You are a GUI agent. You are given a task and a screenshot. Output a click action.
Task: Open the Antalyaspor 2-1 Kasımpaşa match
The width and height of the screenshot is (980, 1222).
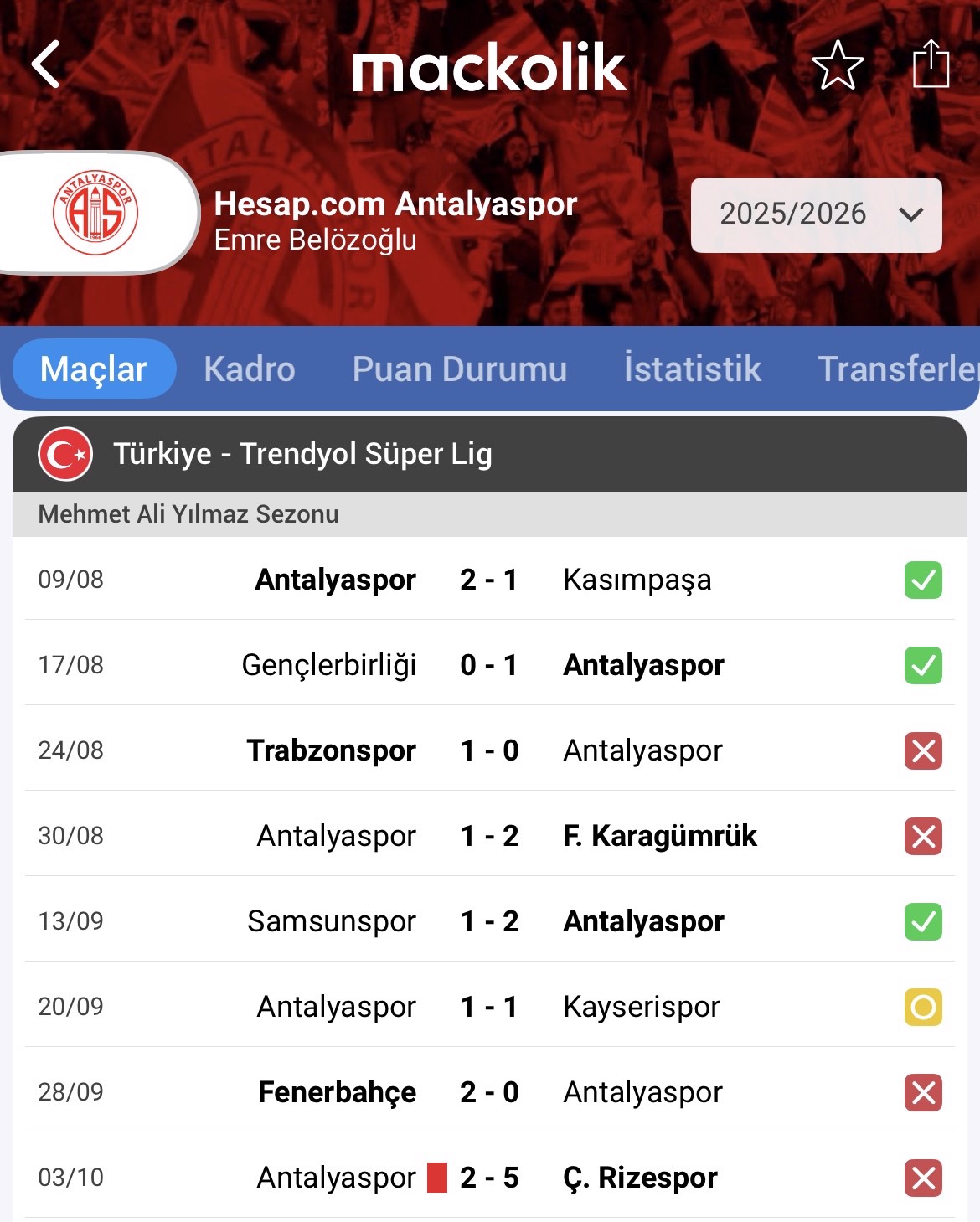tap(489, 580)
